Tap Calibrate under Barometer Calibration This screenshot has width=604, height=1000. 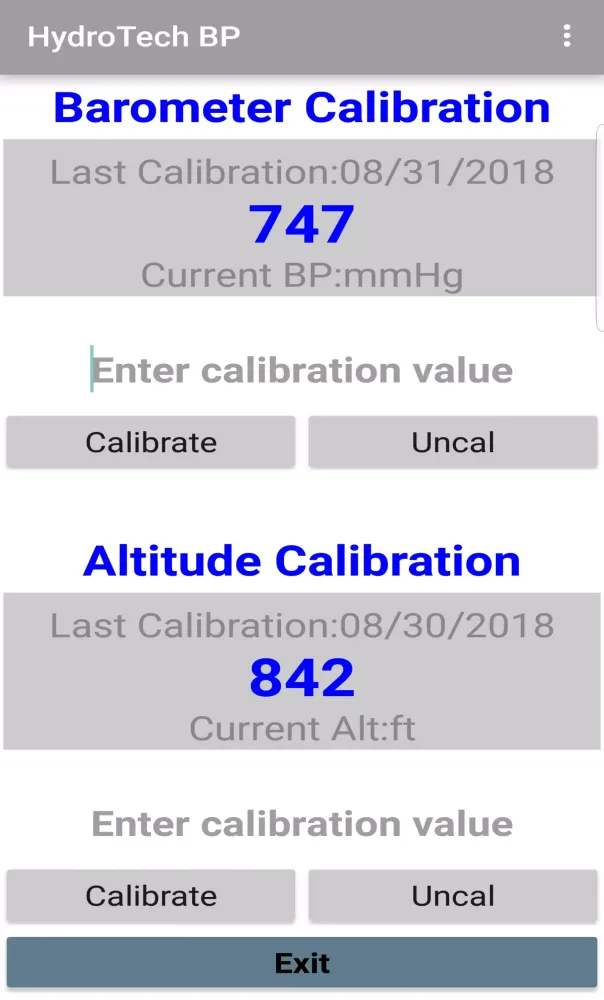[151, 442]
